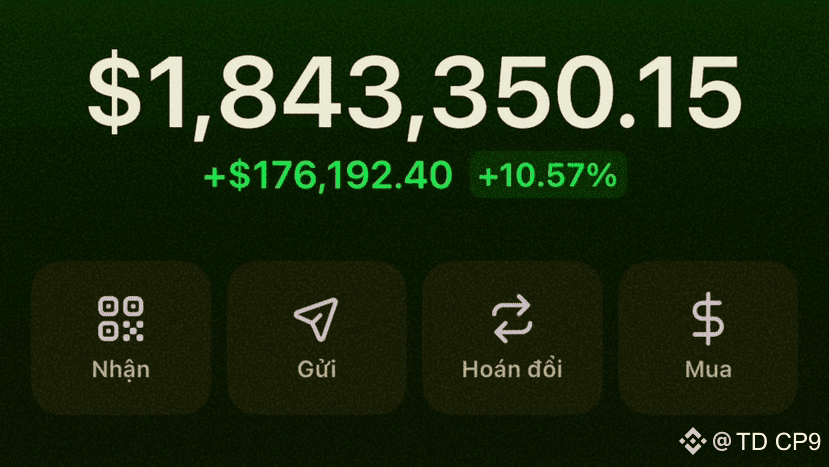Choose the Mua buy button
Viewport: 829px width, 467px height.
708,338
